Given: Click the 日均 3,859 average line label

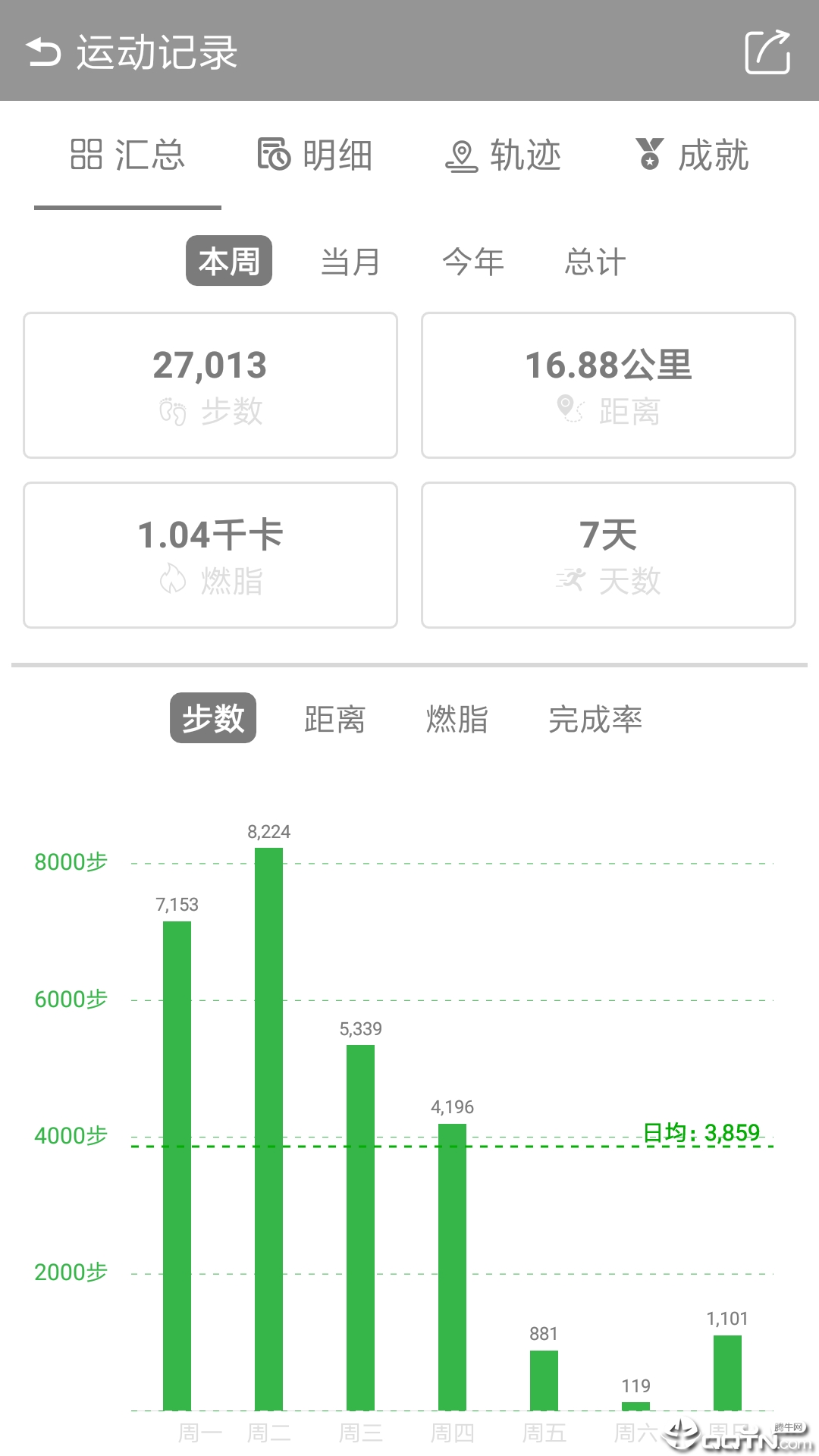Looking at the screenshot, I should 702,1131.
